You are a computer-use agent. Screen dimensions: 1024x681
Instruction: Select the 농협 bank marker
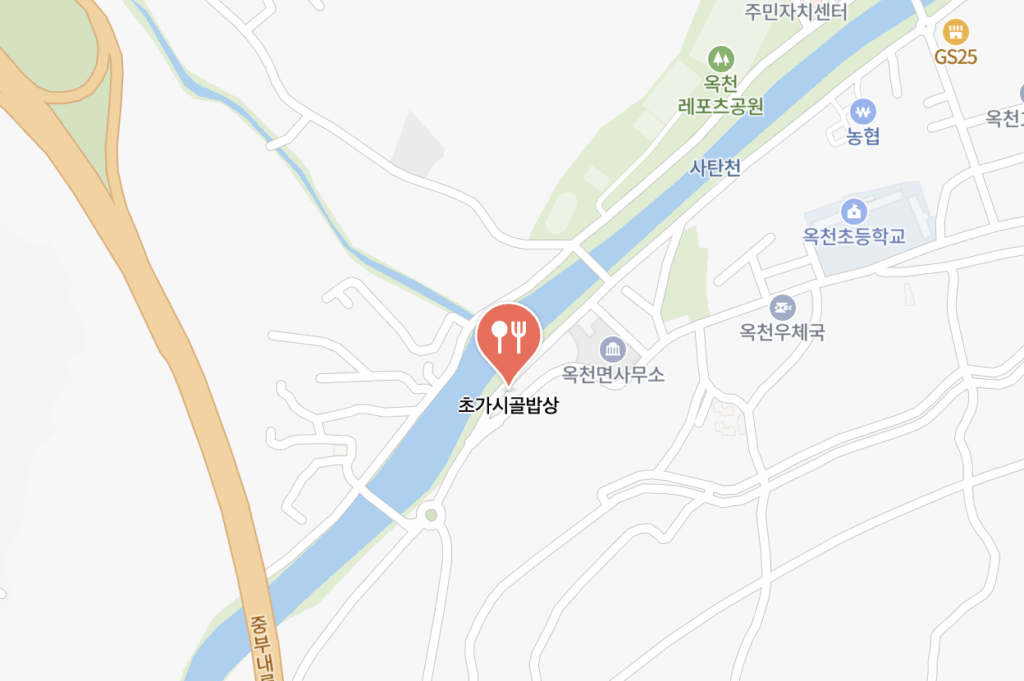coord(862,111)
